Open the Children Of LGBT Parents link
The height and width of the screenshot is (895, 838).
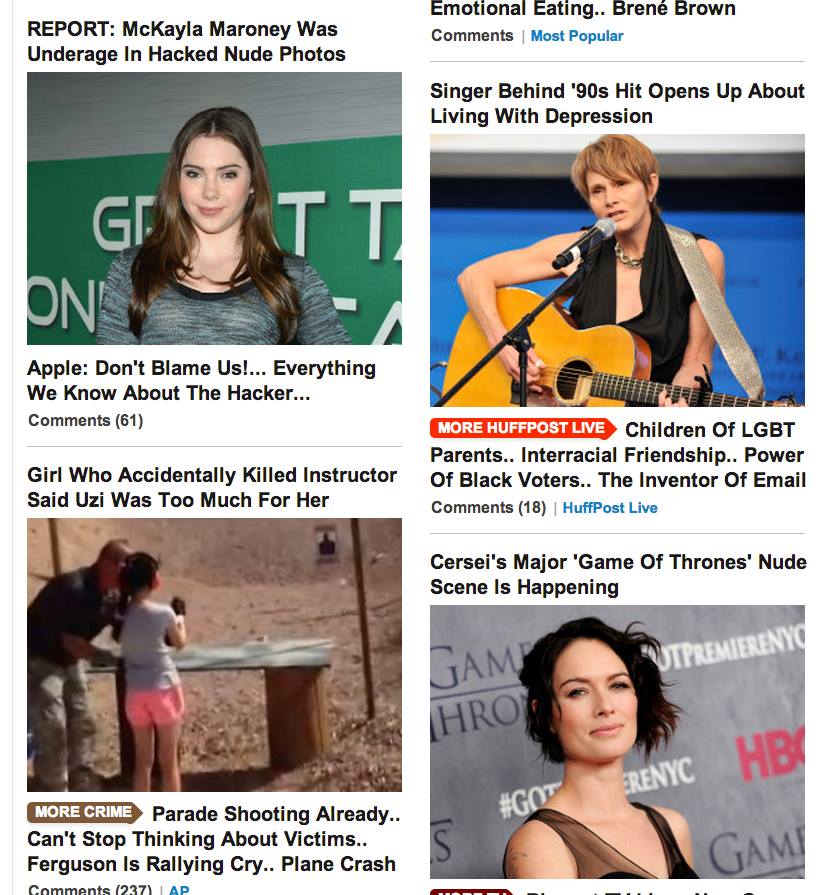coord(709,430)
